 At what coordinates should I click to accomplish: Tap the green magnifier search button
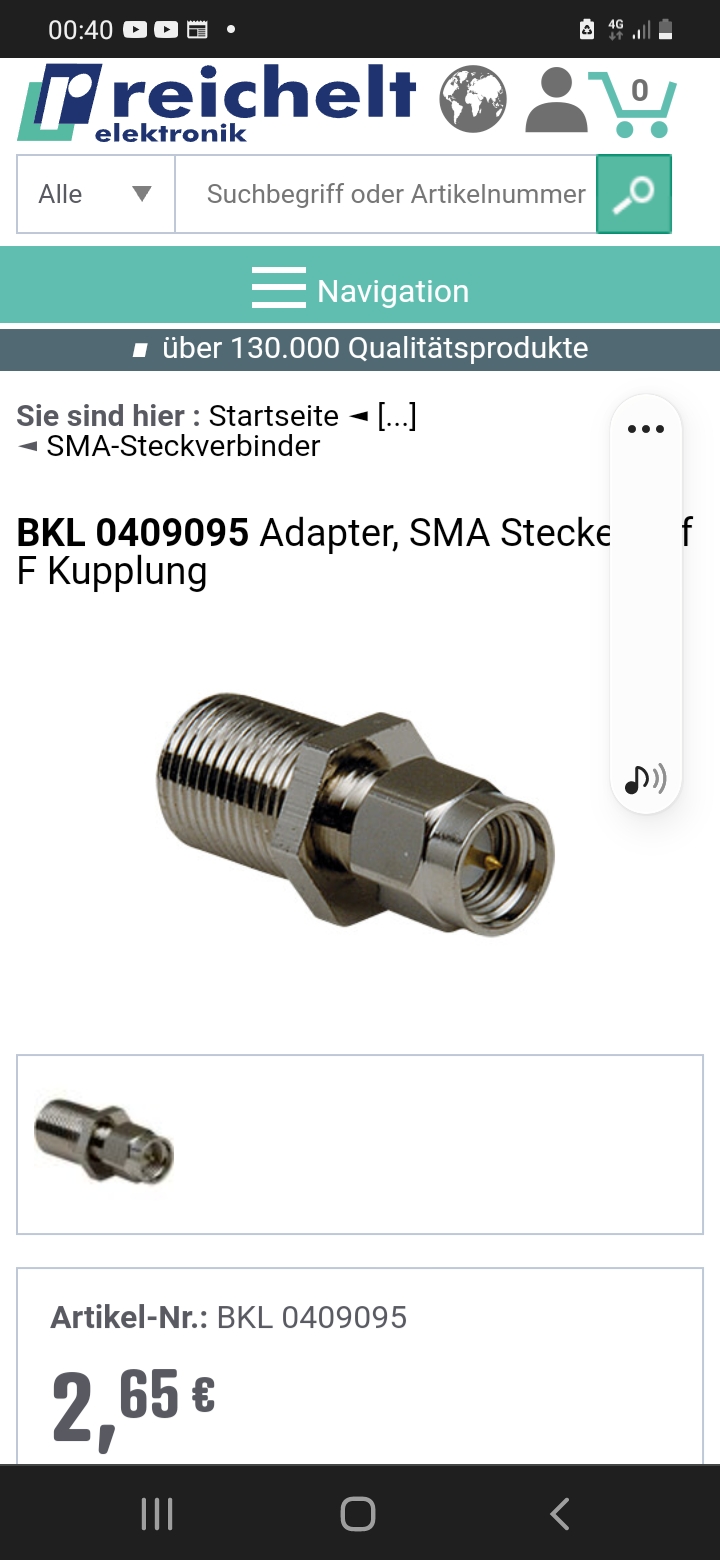pos(634,194)
